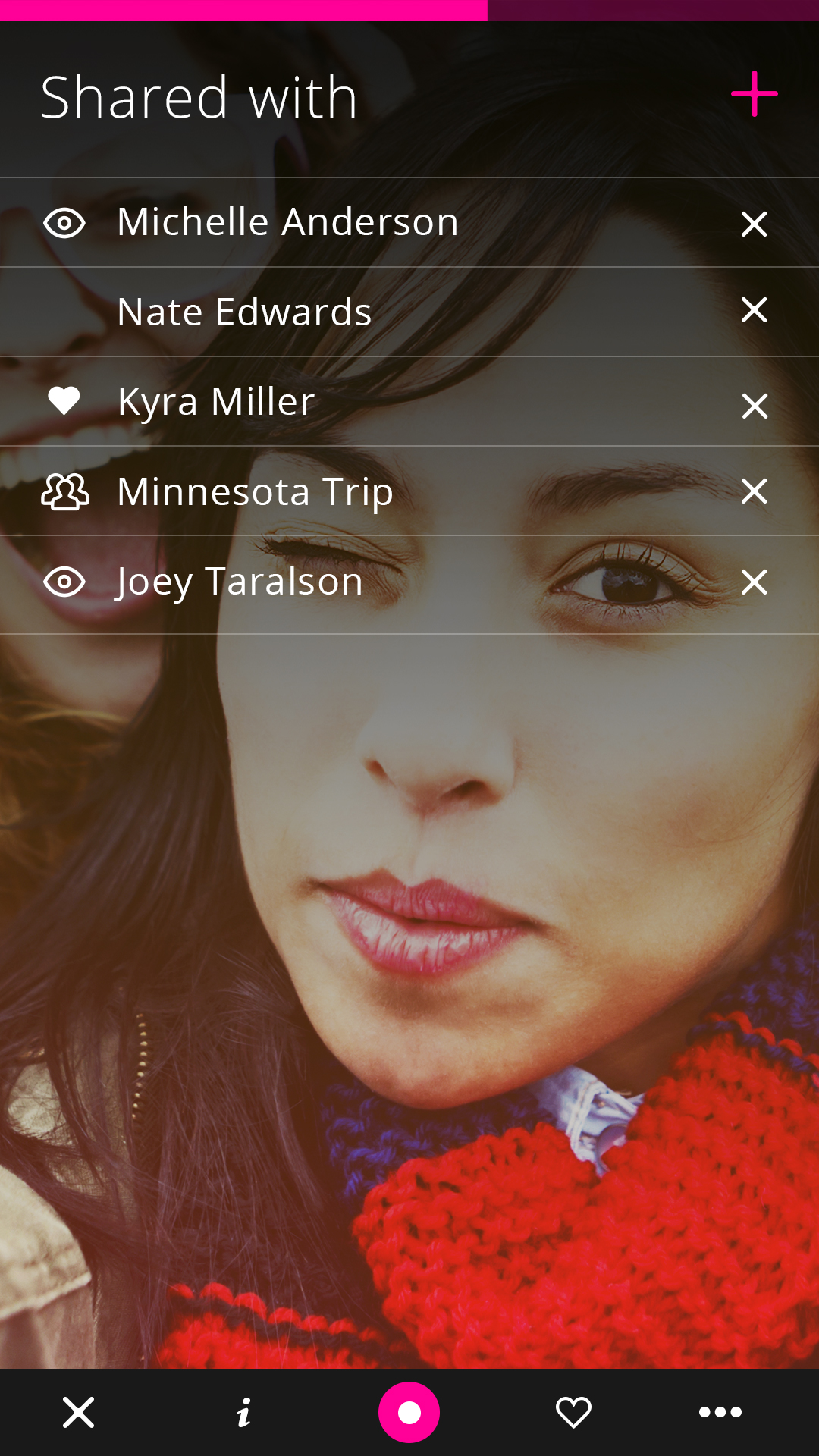The width and height of the screenshot is (819, 1456).
Task: Unshare with Kyra Miller
Action: tap(754, 406)
